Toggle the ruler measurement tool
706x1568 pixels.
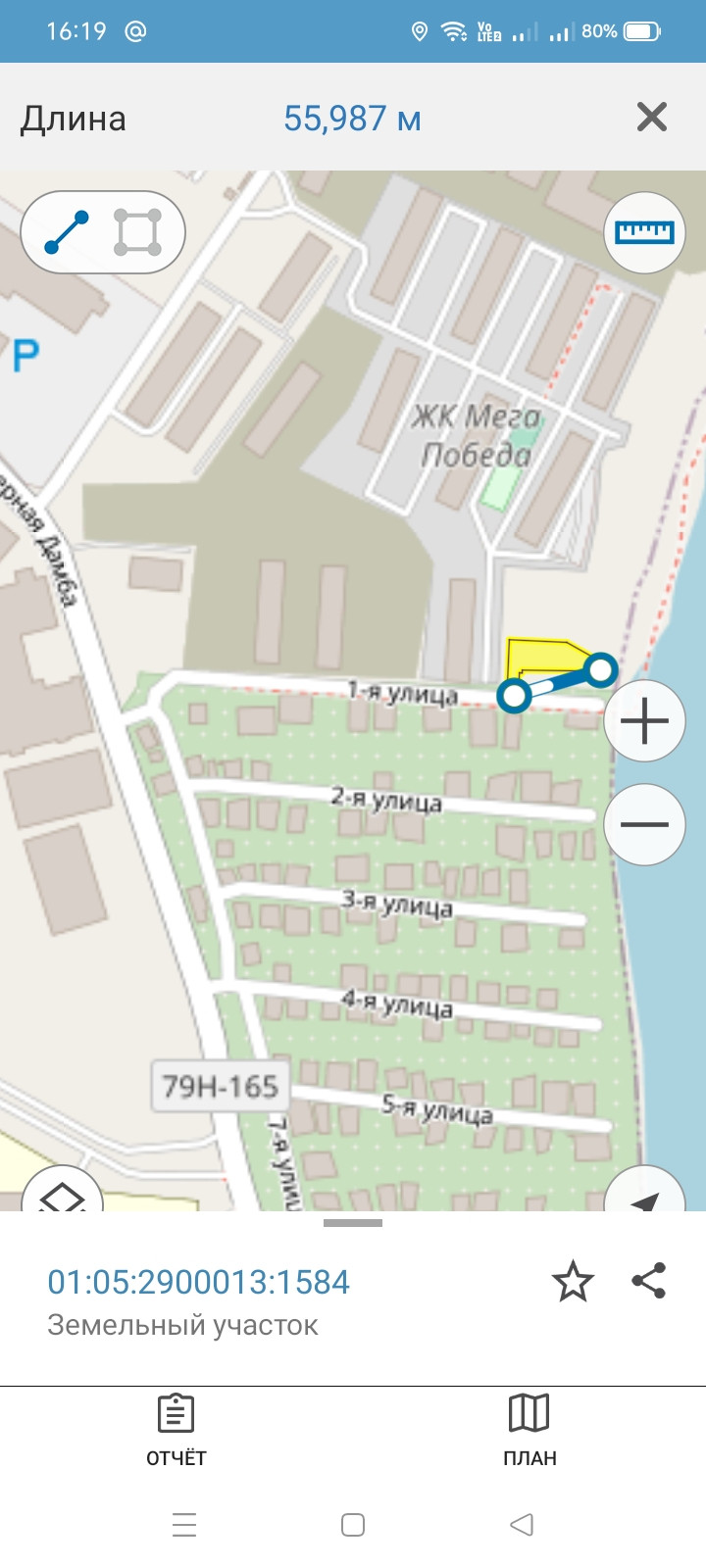(x=644, y=232)
